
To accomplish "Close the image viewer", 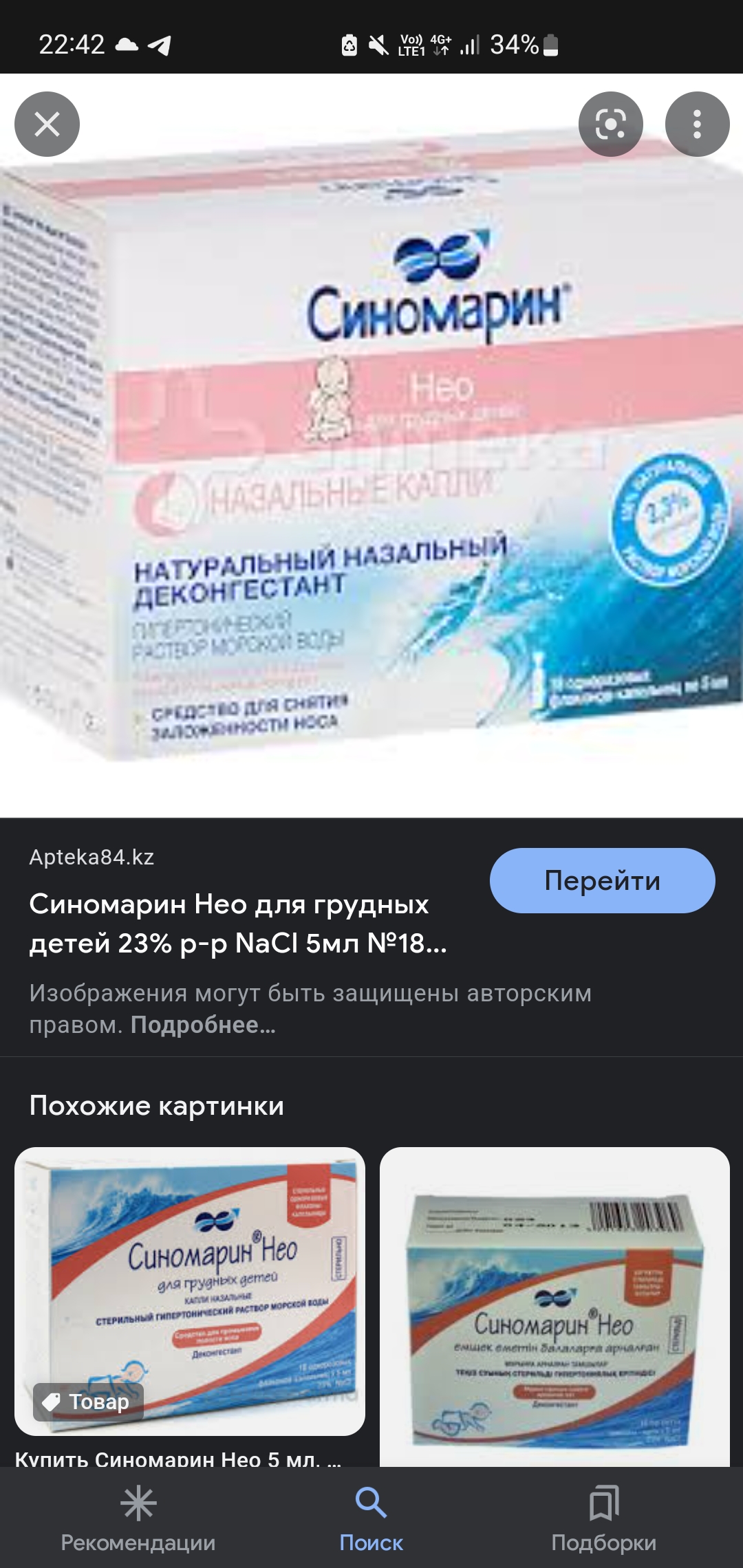I will [47, 124].
